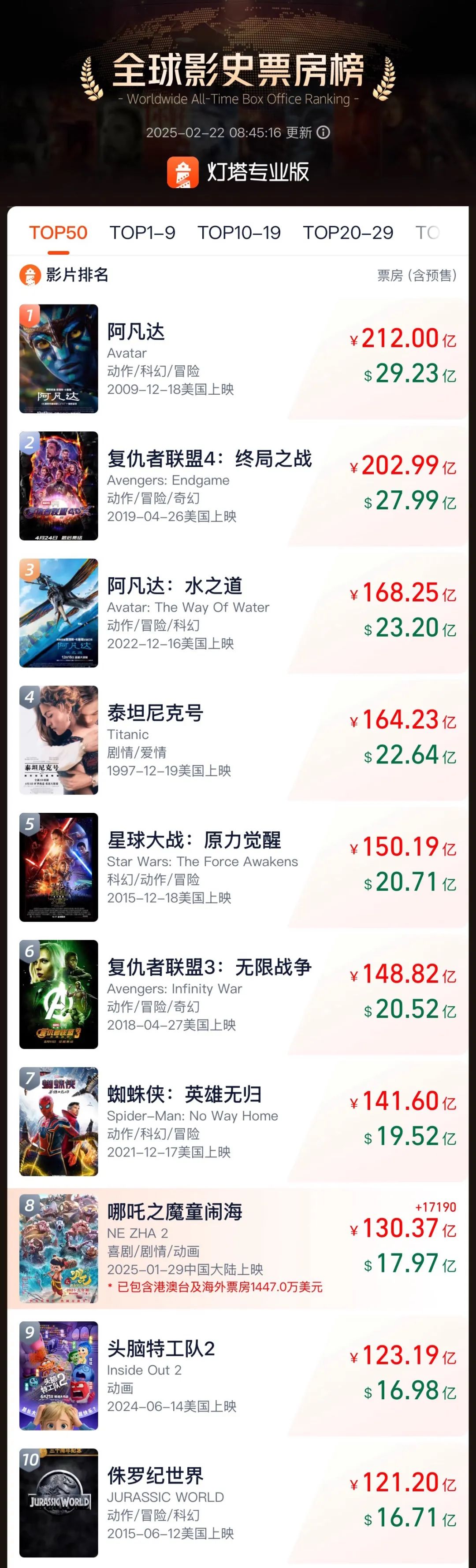Switch to the TOP1-9 tab
Viewport: 476px width, 1568px height.
pyautogui.click(x=142, y=233)
